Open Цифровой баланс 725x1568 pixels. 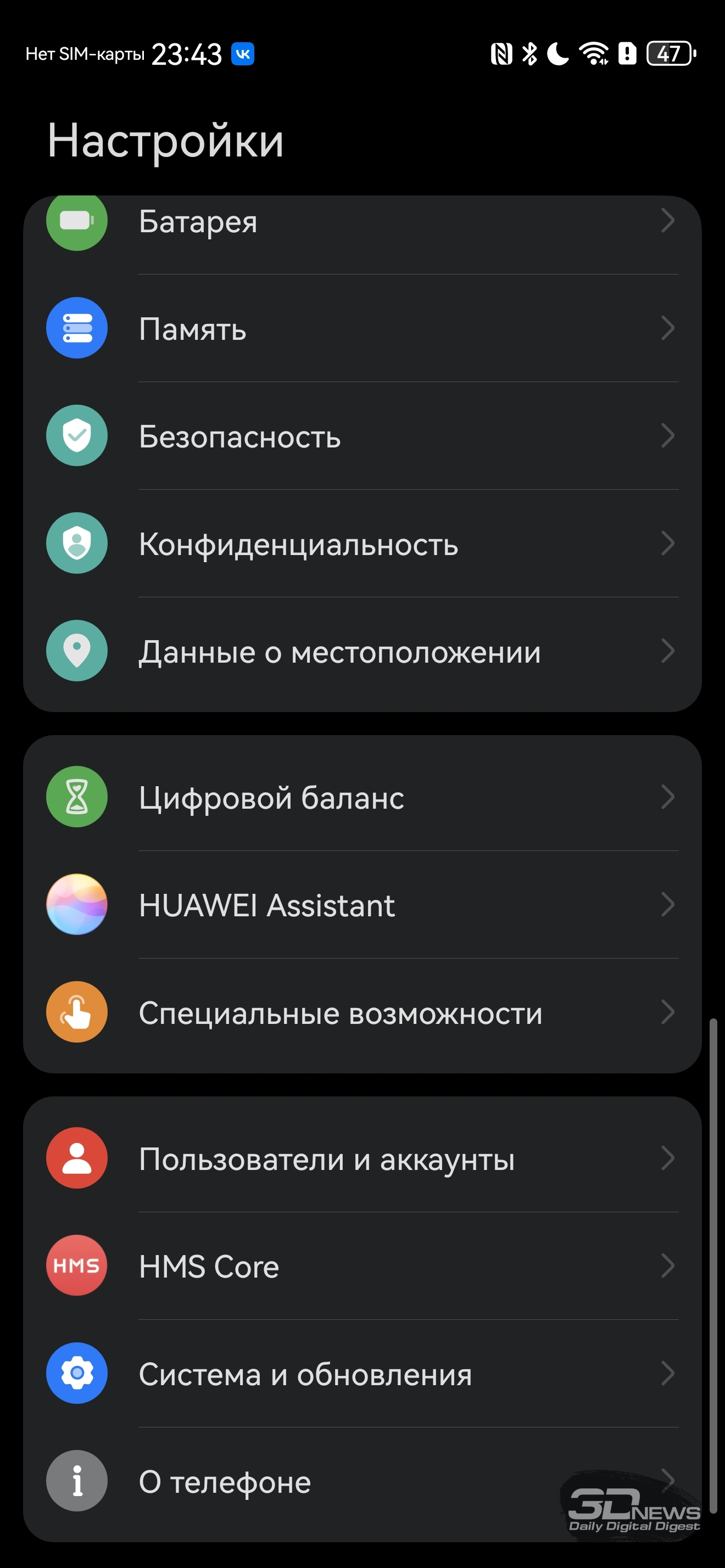click(361, 797)
